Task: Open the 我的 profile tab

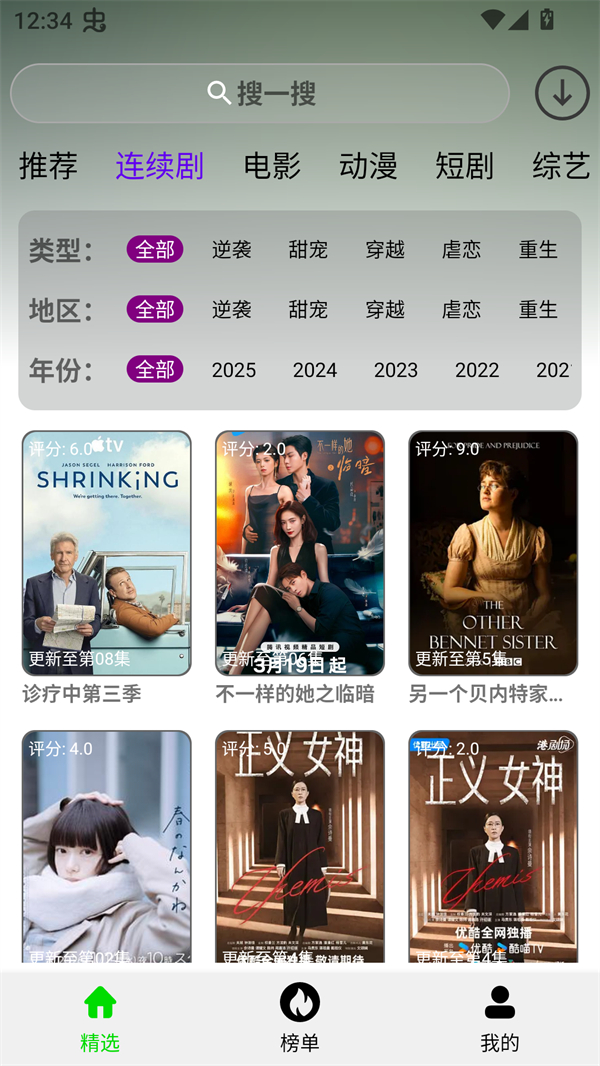Action: click(499, 1017)
